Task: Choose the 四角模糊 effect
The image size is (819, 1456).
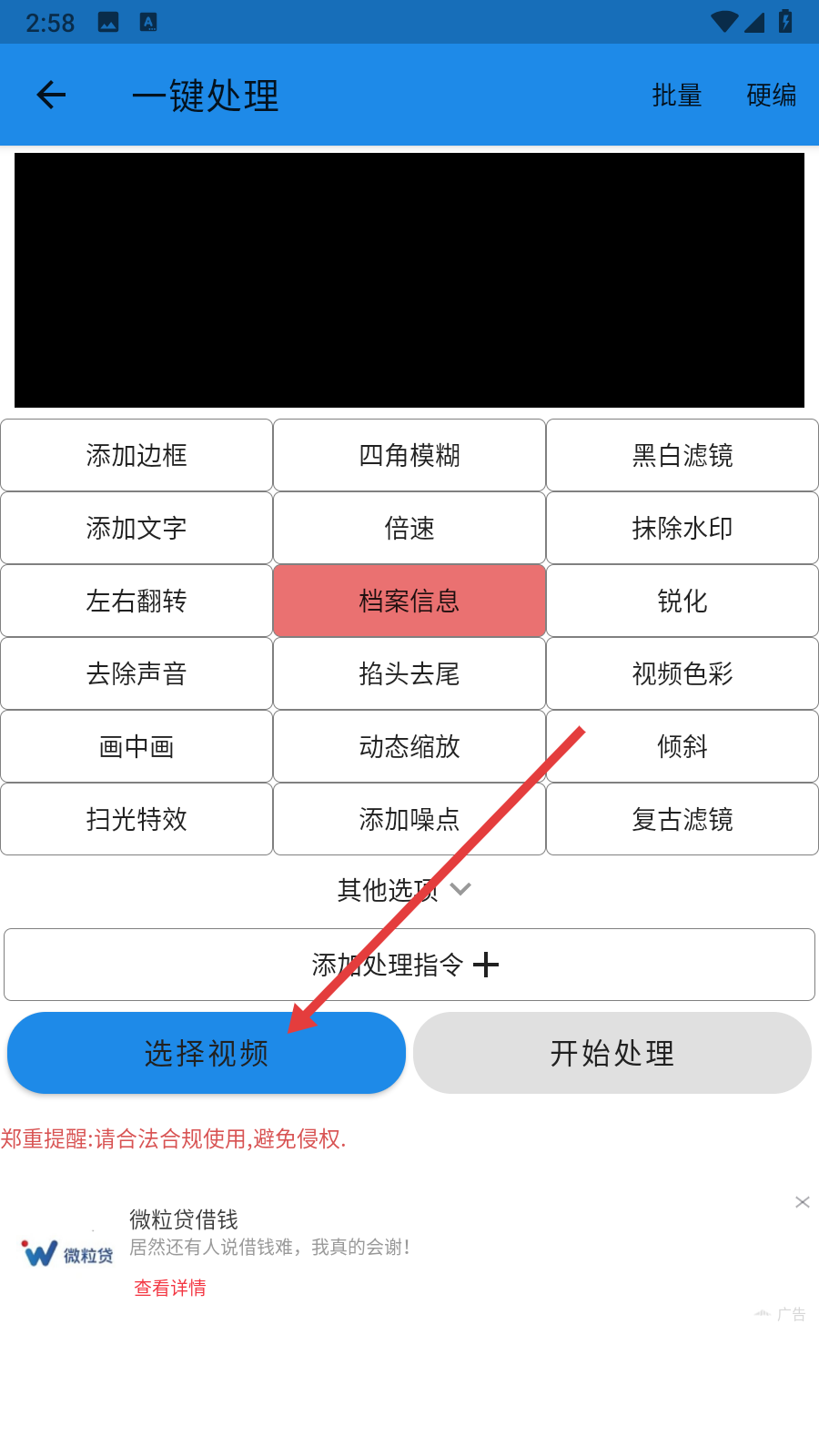Action: click(409, 455)
